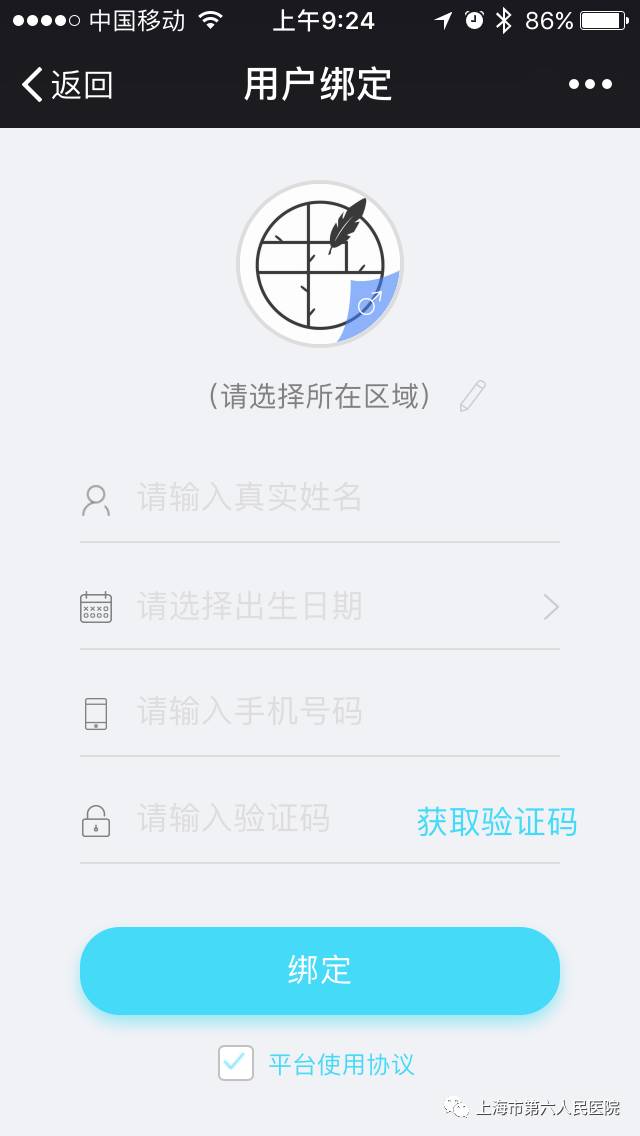
Task: Tap the 绑定 bind button
Action: pos(320,970)
